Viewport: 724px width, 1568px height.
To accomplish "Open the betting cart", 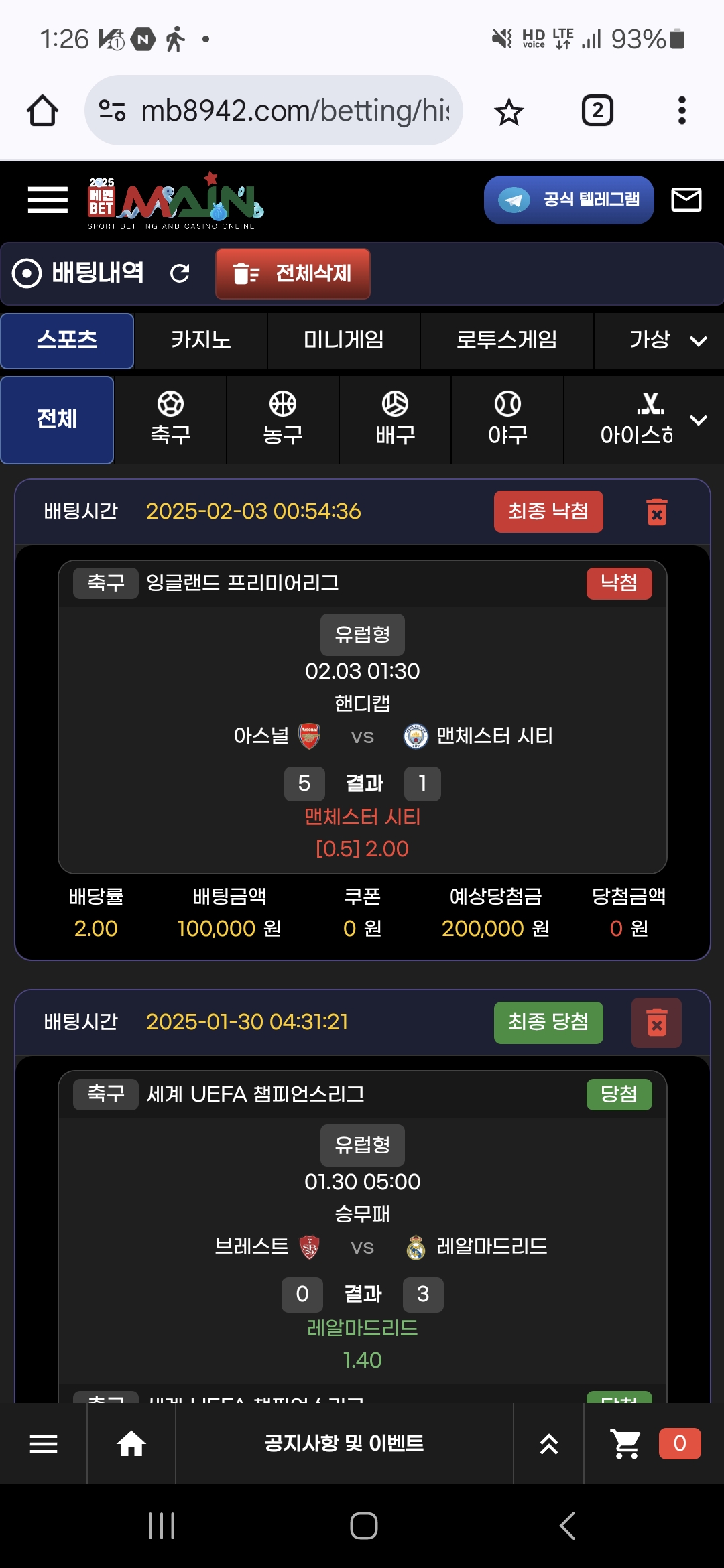I will (627, 1443).
